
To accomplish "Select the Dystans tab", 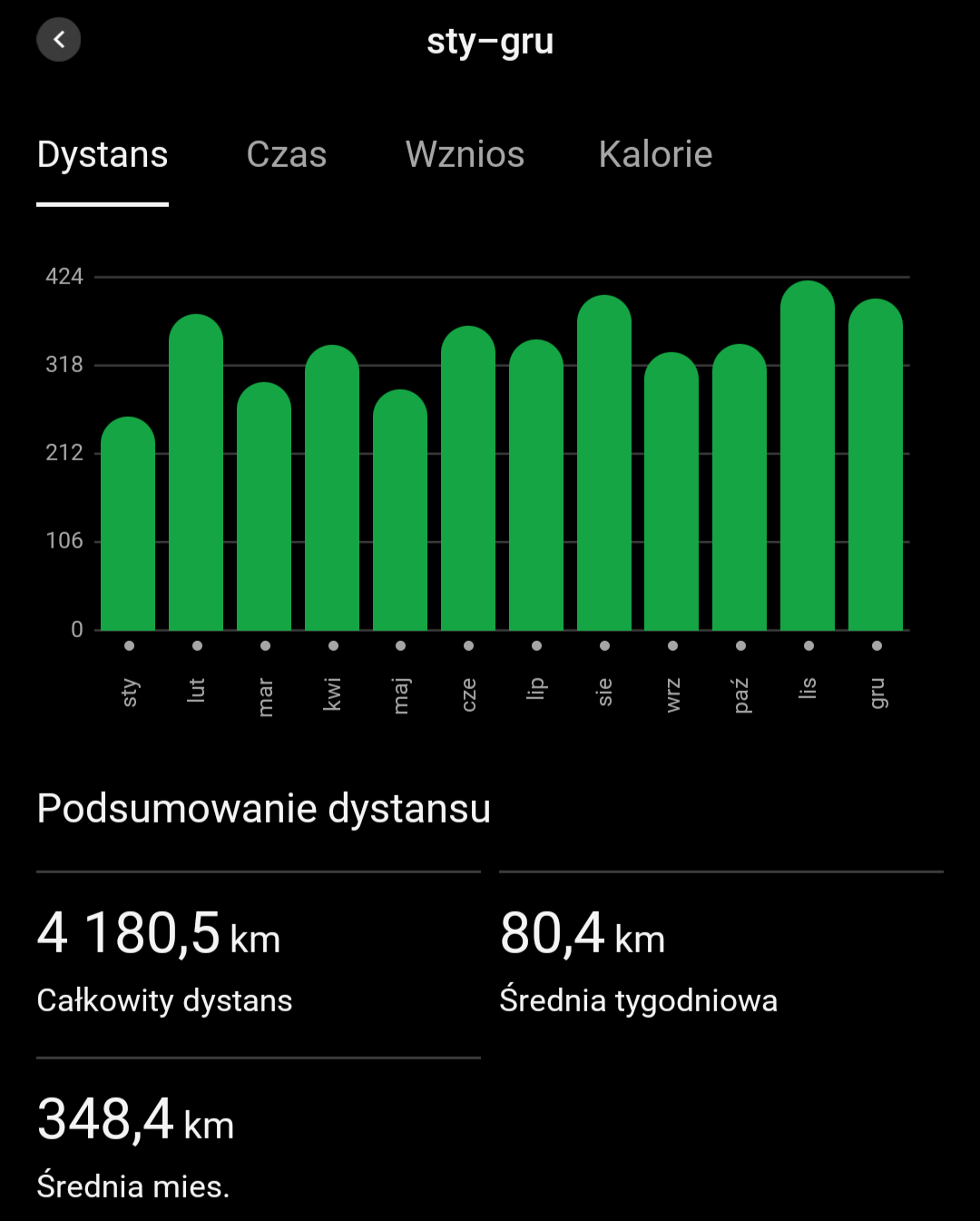I will click(103, 154).
